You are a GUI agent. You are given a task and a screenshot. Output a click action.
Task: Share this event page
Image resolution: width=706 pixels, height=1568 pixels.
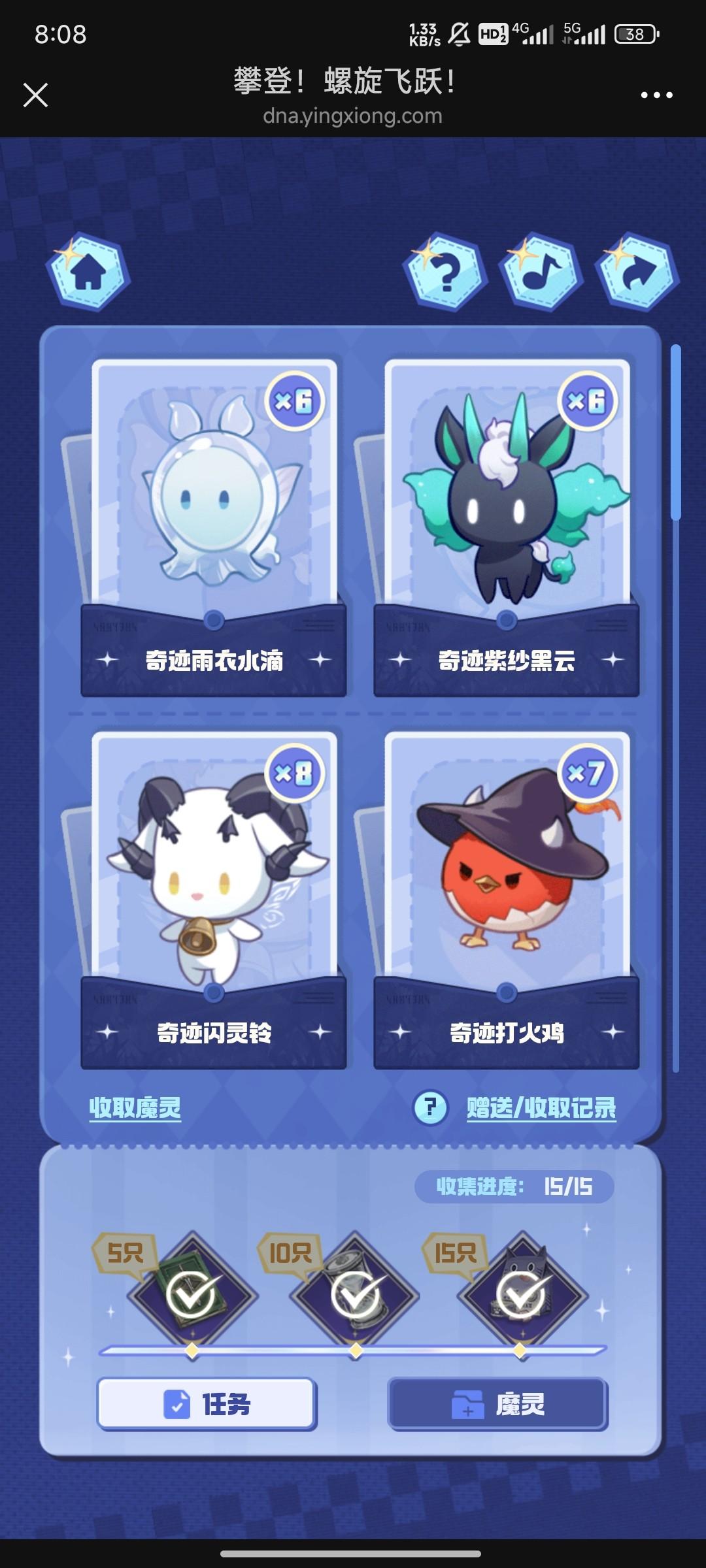point(637,272)
